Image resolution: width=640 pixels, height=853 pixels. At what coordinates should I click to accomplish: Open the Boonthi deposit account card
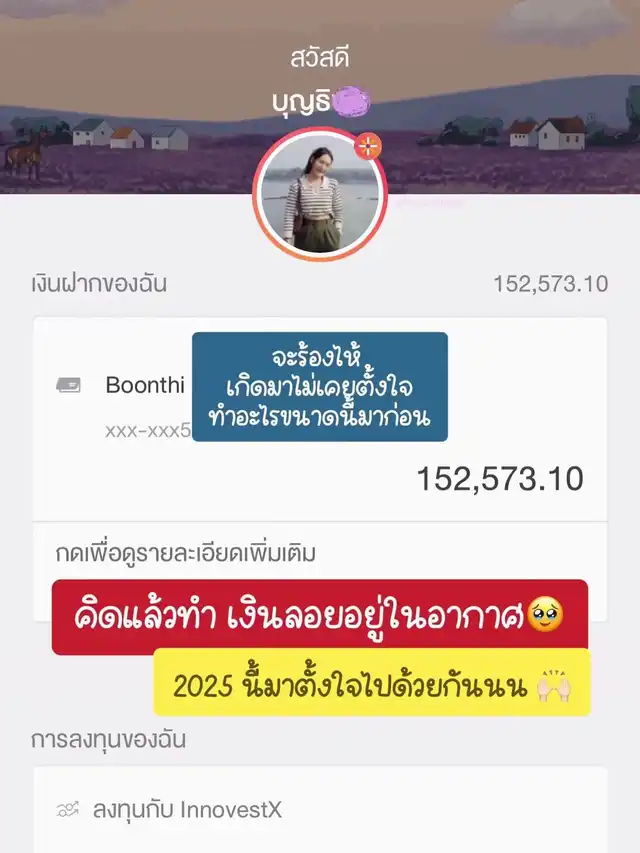coord(320,419)
